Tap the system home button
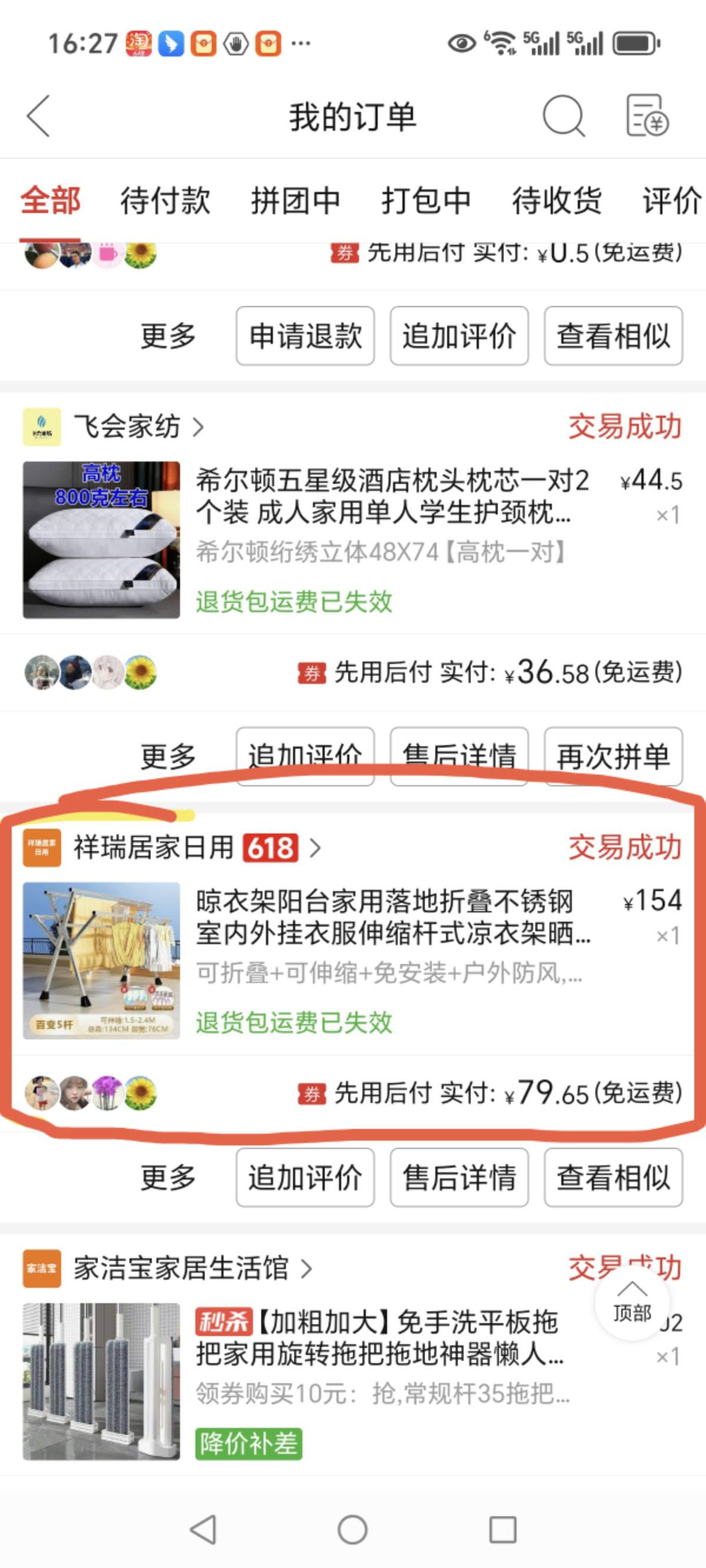Image resolution: width=706 pixels, height=1568 pixels. [352, 1529]
